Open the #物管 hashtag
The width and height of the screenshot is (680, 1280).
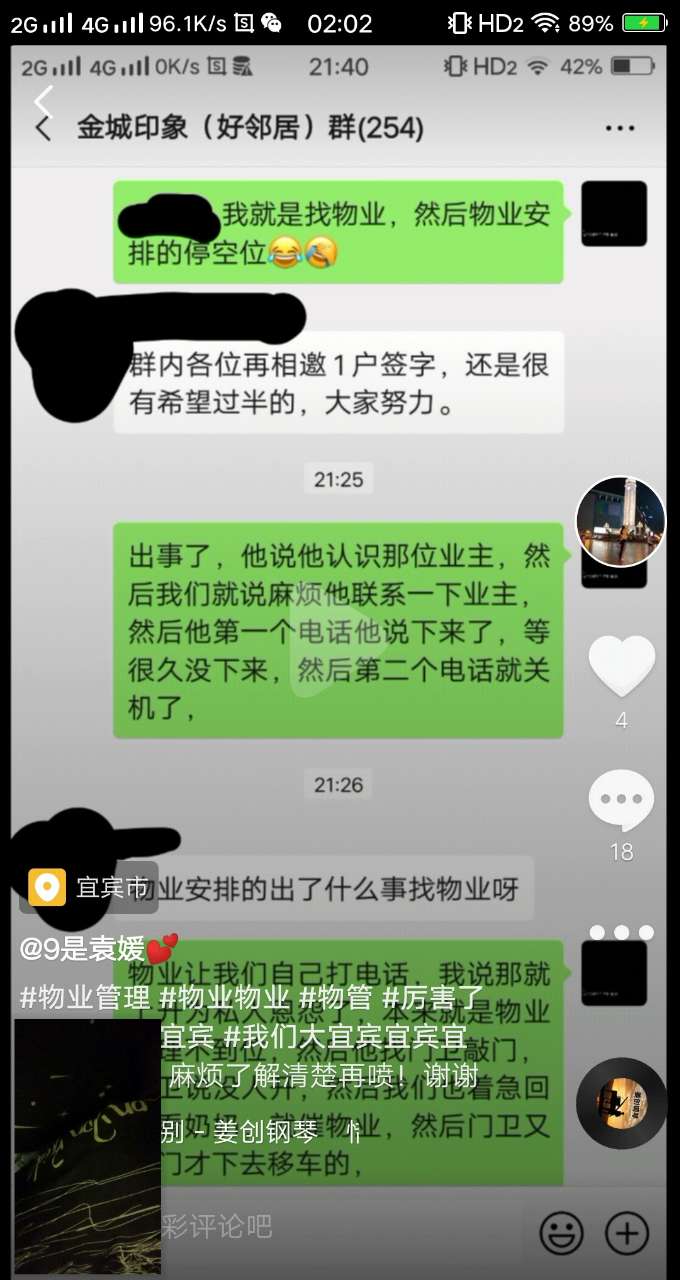(336, 997)
